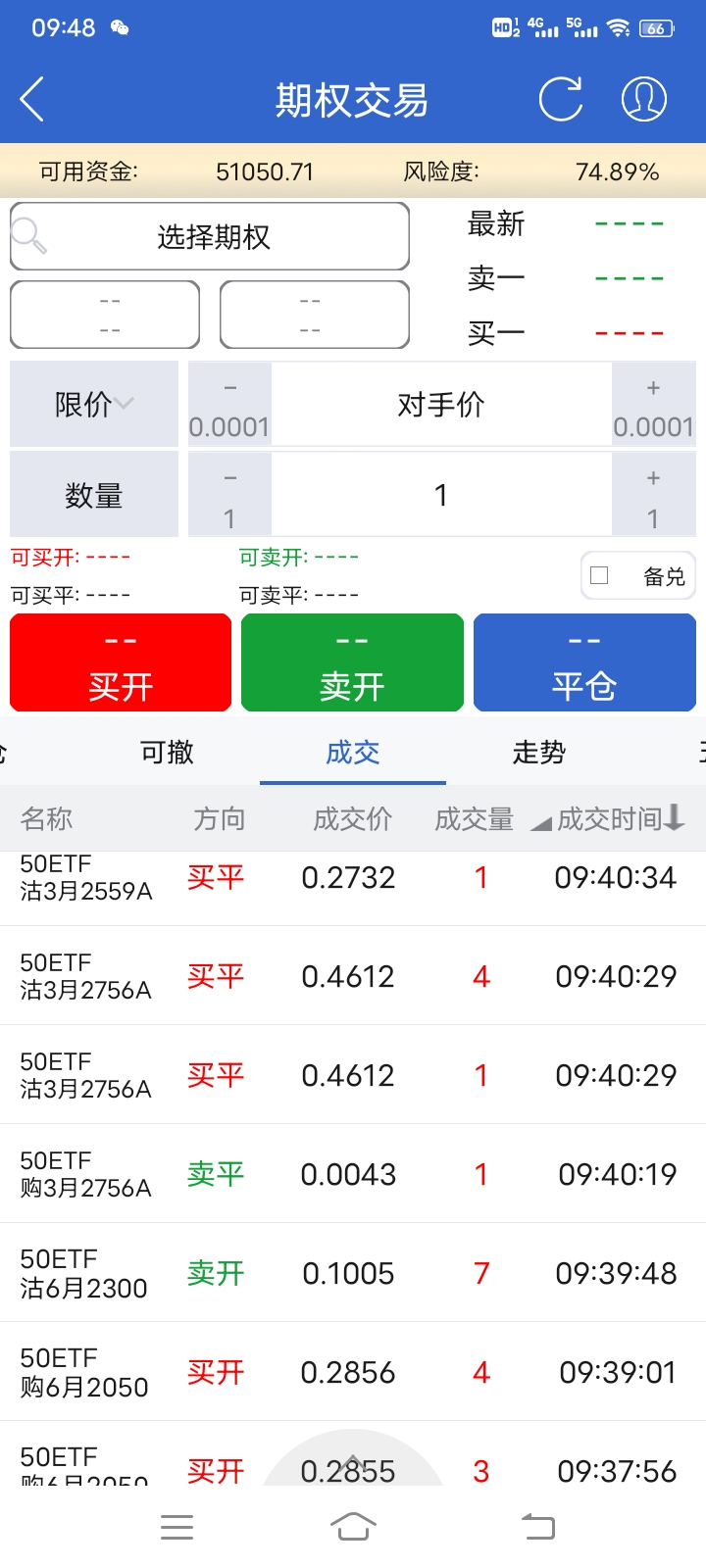This screenshot has width=706, height=1568.
Task: Tap the red 买开 button
Action: click(121, 662)
